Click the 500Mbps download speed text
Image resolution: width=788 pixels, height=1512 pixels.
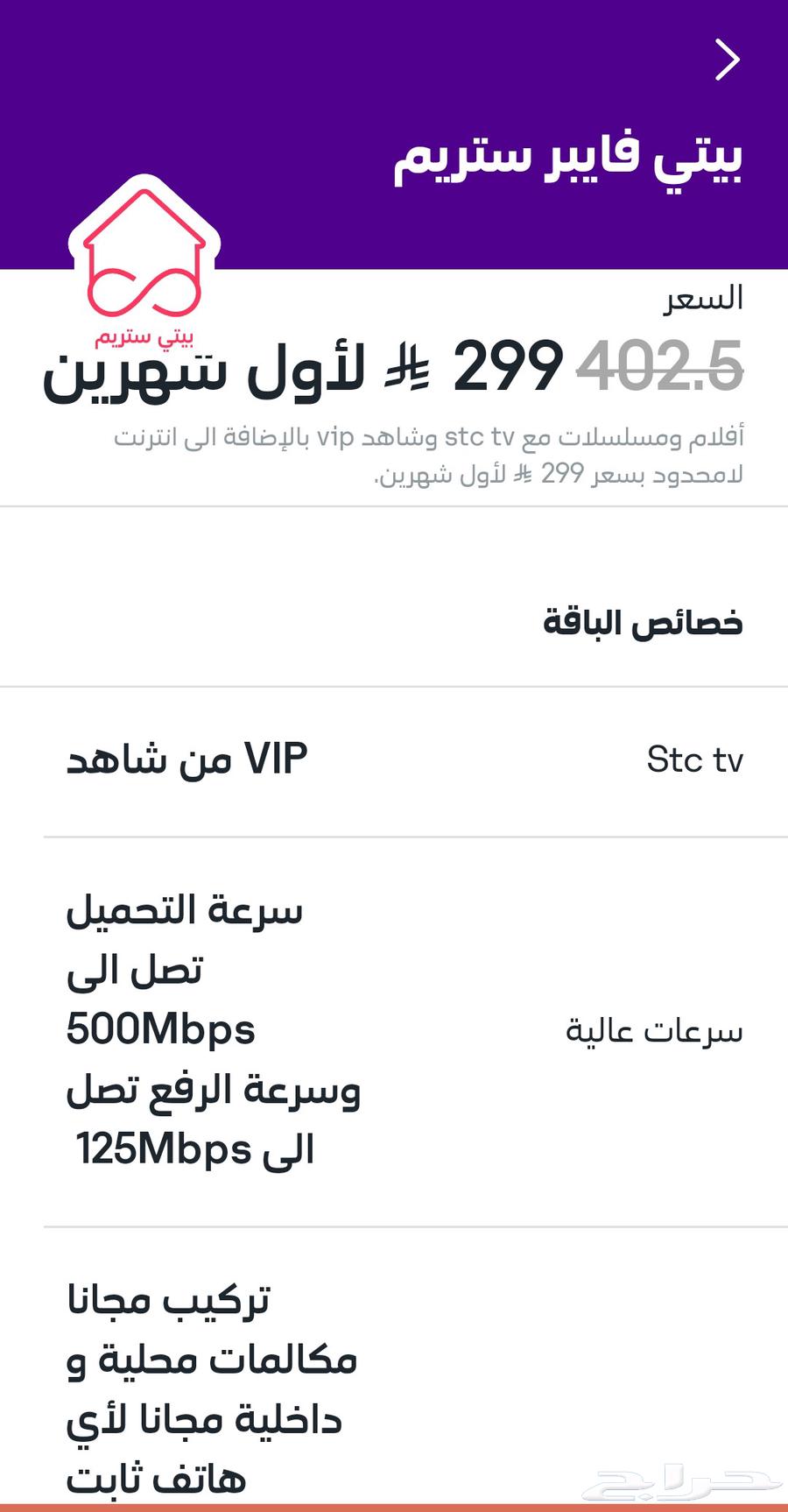tap(162, 1030)
